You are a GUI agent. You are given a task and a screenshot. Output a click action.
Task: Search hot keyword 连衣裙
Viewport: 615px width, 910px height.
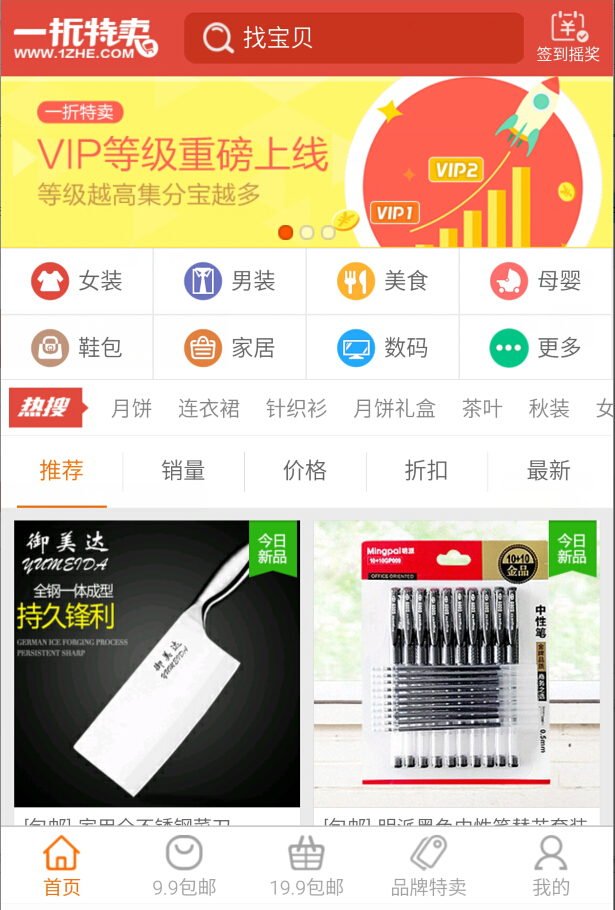tap(209, 408)
